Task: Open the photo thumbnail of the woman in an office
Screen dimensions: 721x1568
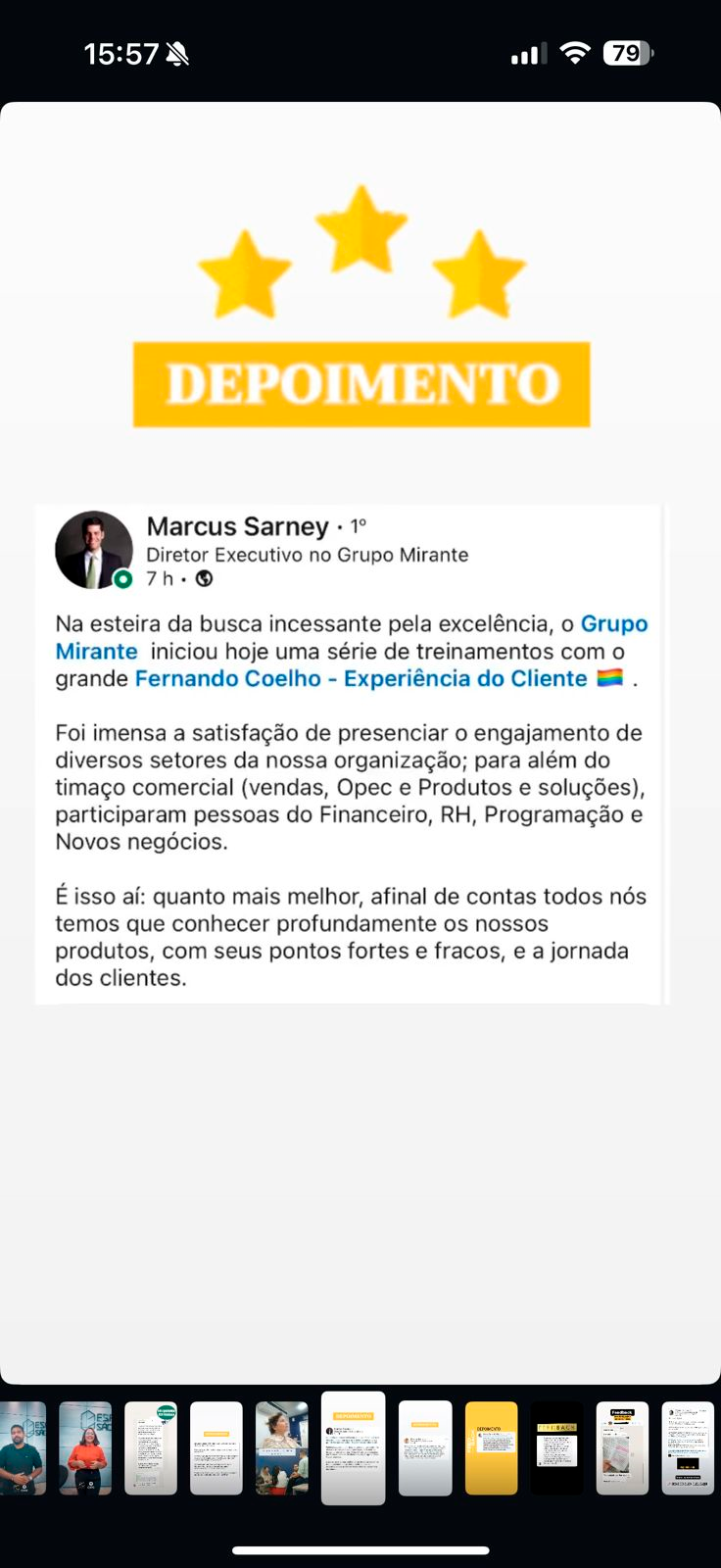Action: pos(282,1447)
